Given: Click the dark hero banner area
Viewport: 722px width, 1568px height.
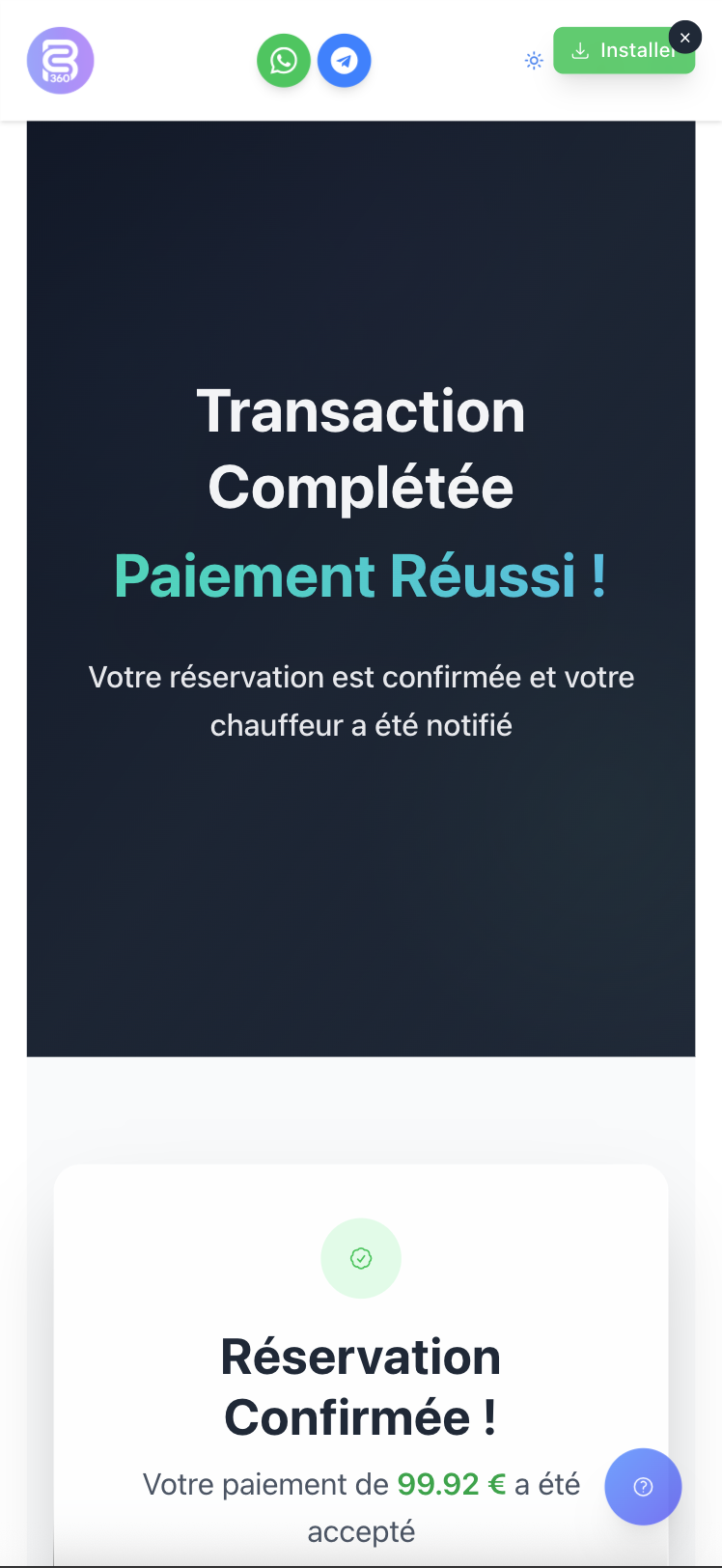Looking at the screenshot, I should pyautogui.click(x=361, y=917).
